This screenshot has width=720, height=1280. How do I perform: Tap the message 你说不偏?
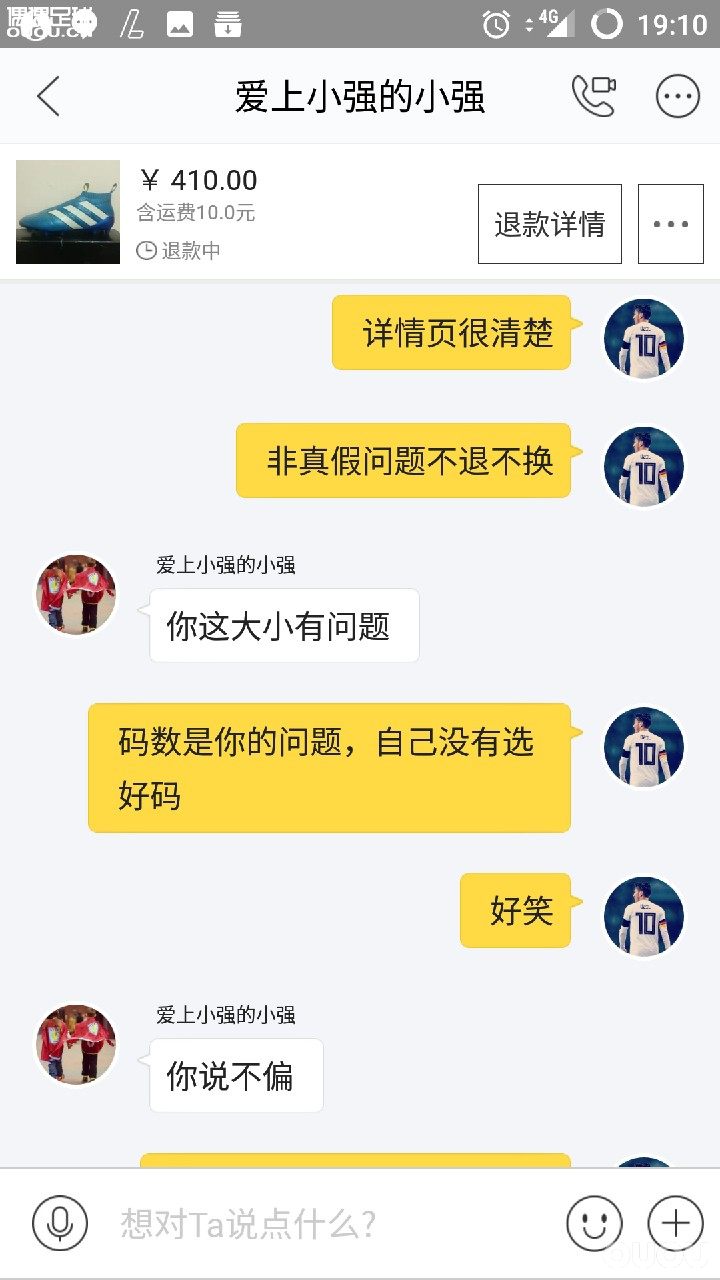[x=235, y=1074]
